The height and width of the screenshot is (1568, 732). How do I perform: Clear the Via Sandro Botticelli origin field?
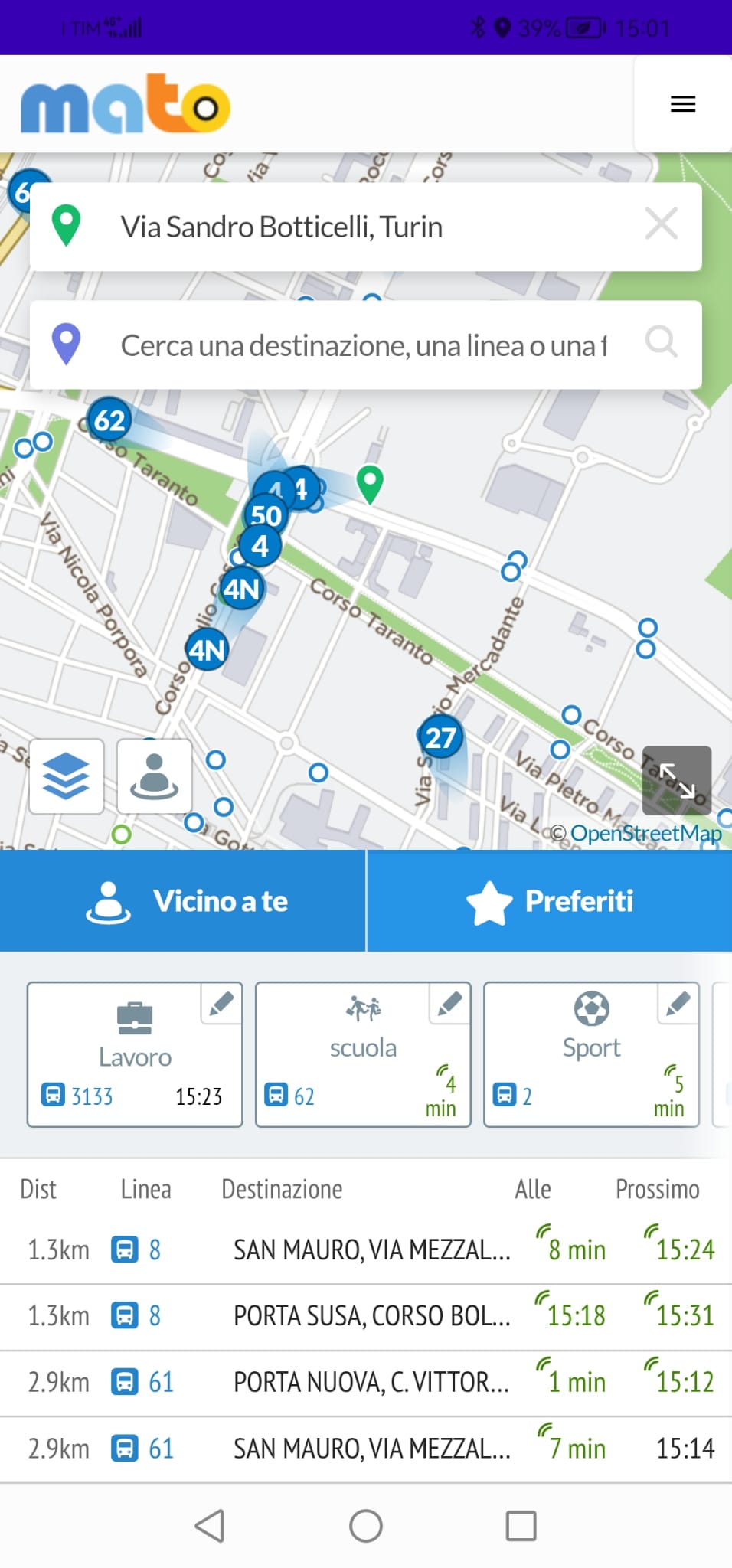[x=661, y=224]
